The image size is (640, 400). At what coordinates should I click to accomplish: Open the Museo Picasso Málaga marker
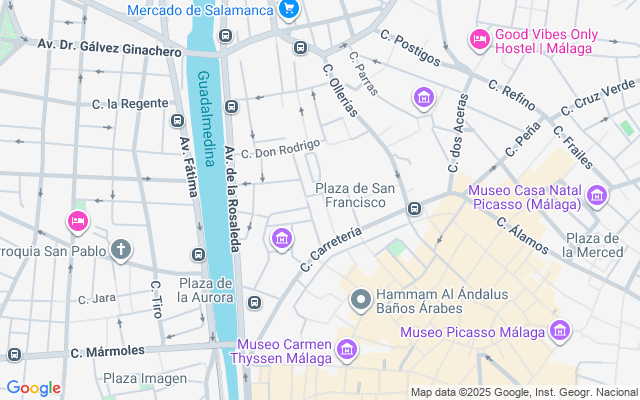560,331
